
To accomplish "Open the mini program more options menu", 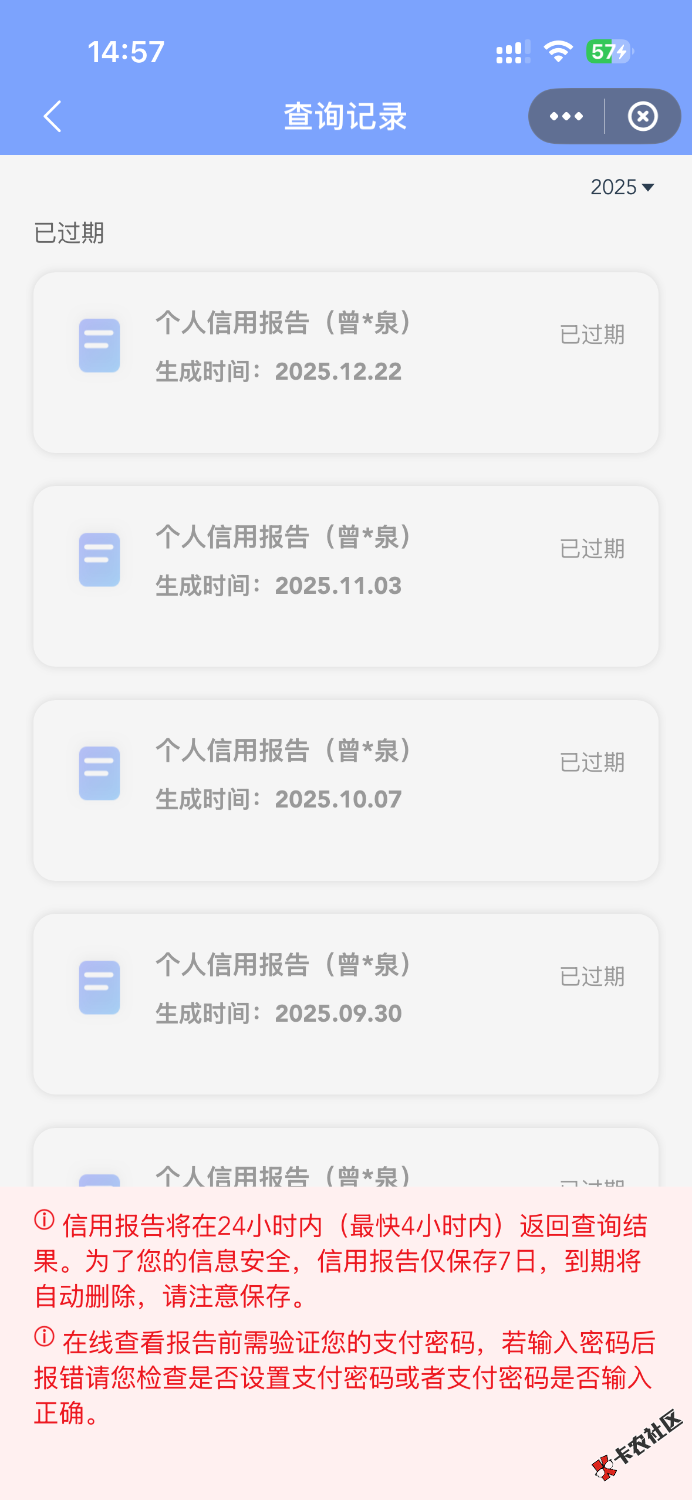I will pyautogui.click(x=566, y=117).
